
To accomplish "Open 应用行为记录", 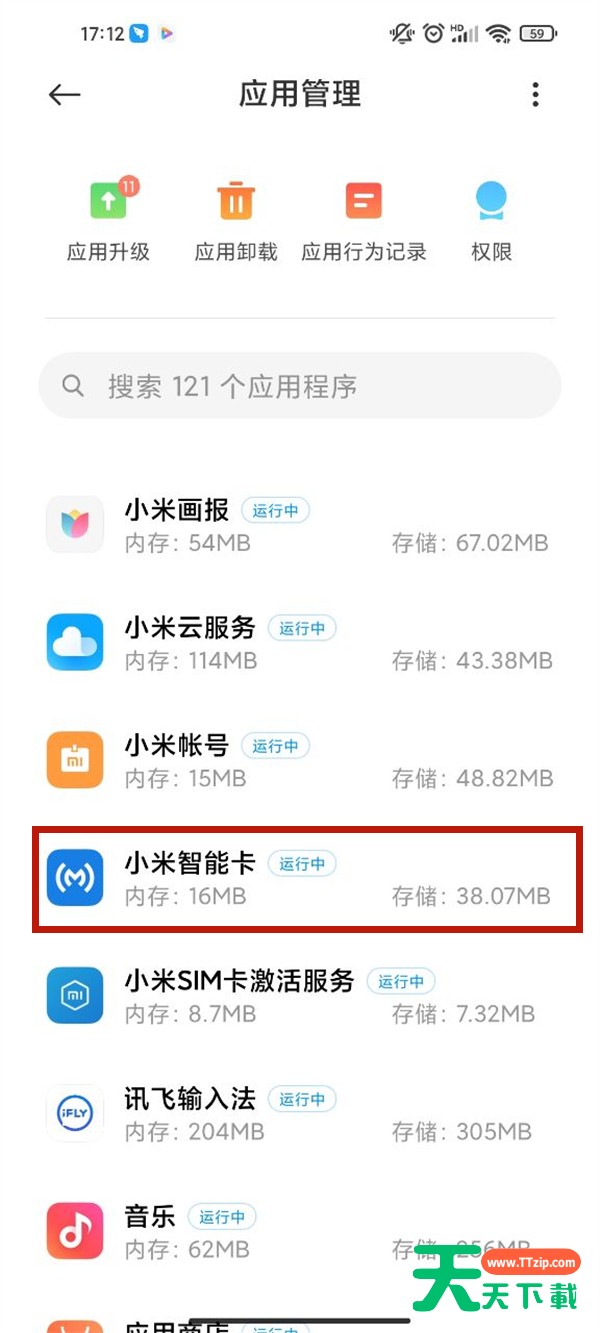I will pyautogui.click(x=364, y=220).
